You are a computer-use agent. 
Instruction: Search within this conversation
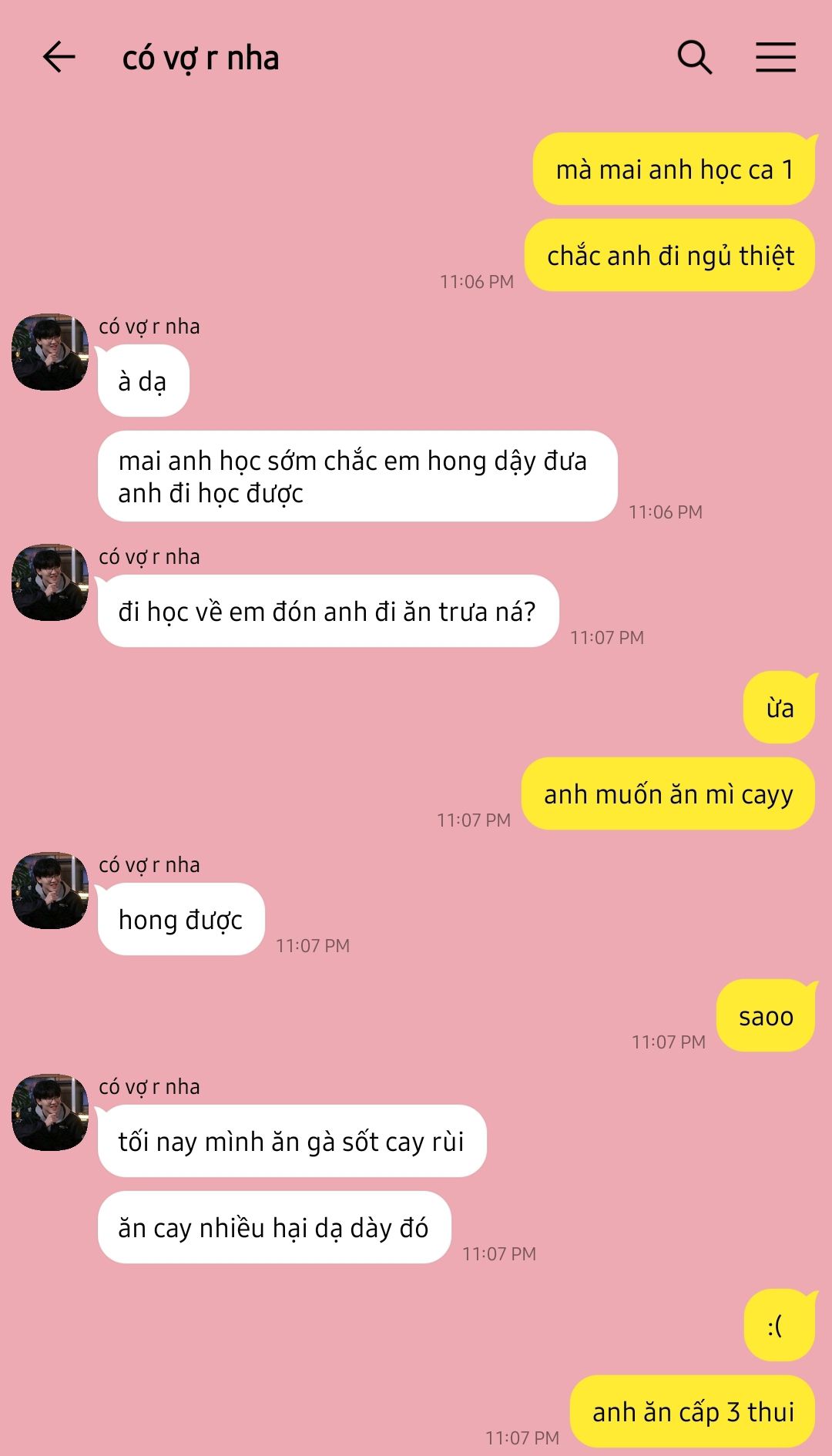click(695, 58)
